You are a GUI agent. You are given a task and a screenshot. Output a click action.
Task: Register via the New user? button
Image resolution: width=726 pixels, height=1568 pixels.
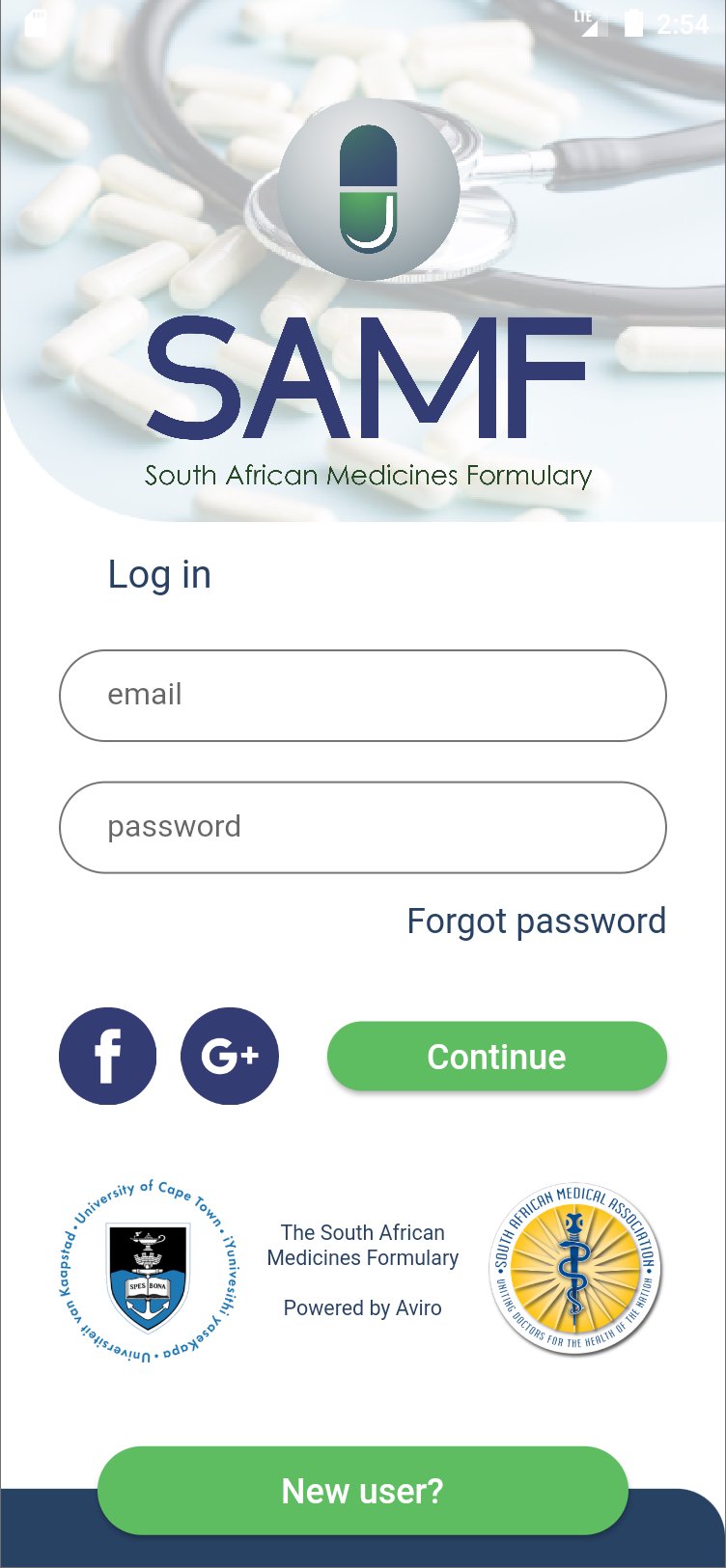[362, 1490]
